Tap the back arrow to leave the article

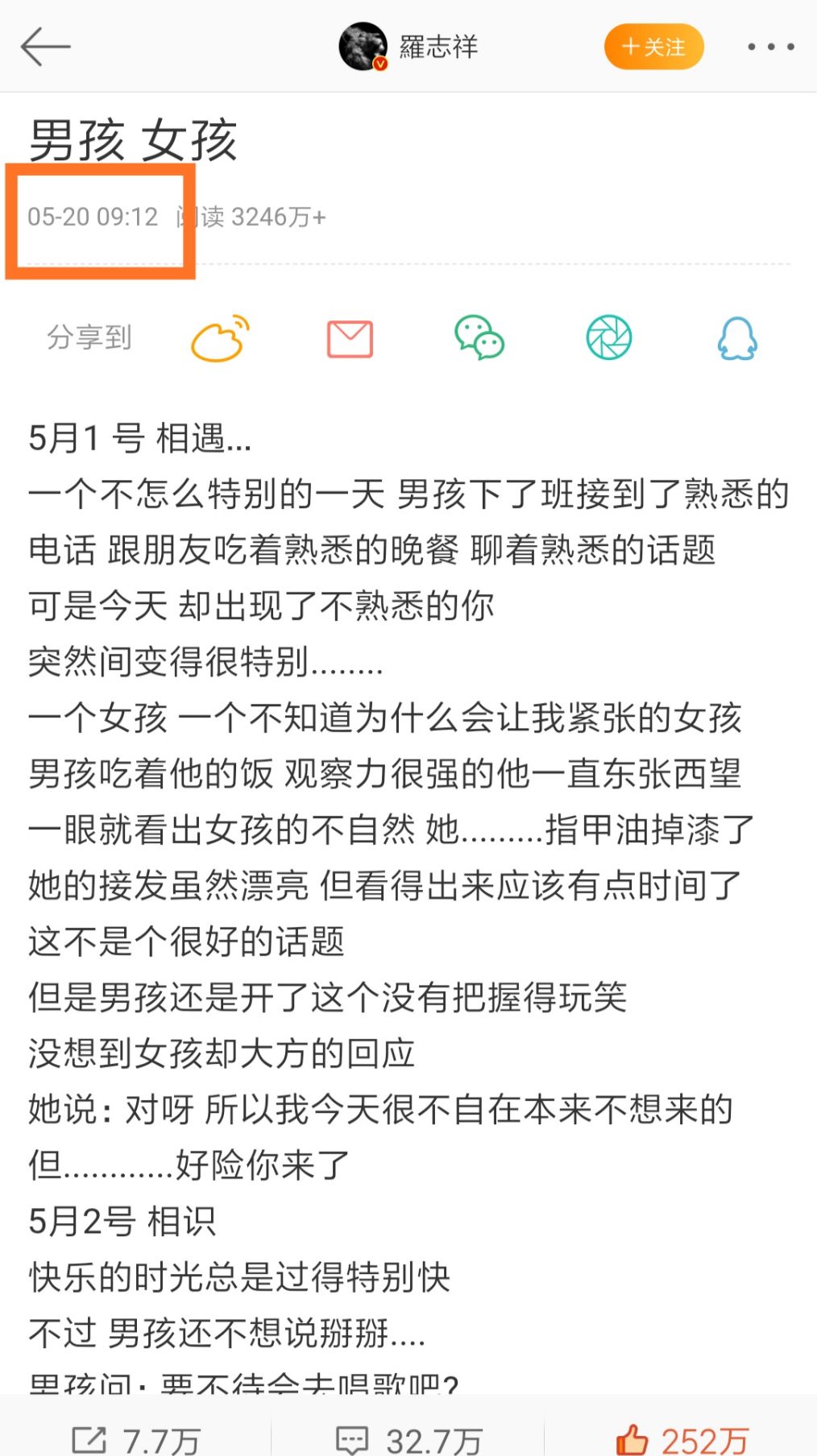coord(46,47)
